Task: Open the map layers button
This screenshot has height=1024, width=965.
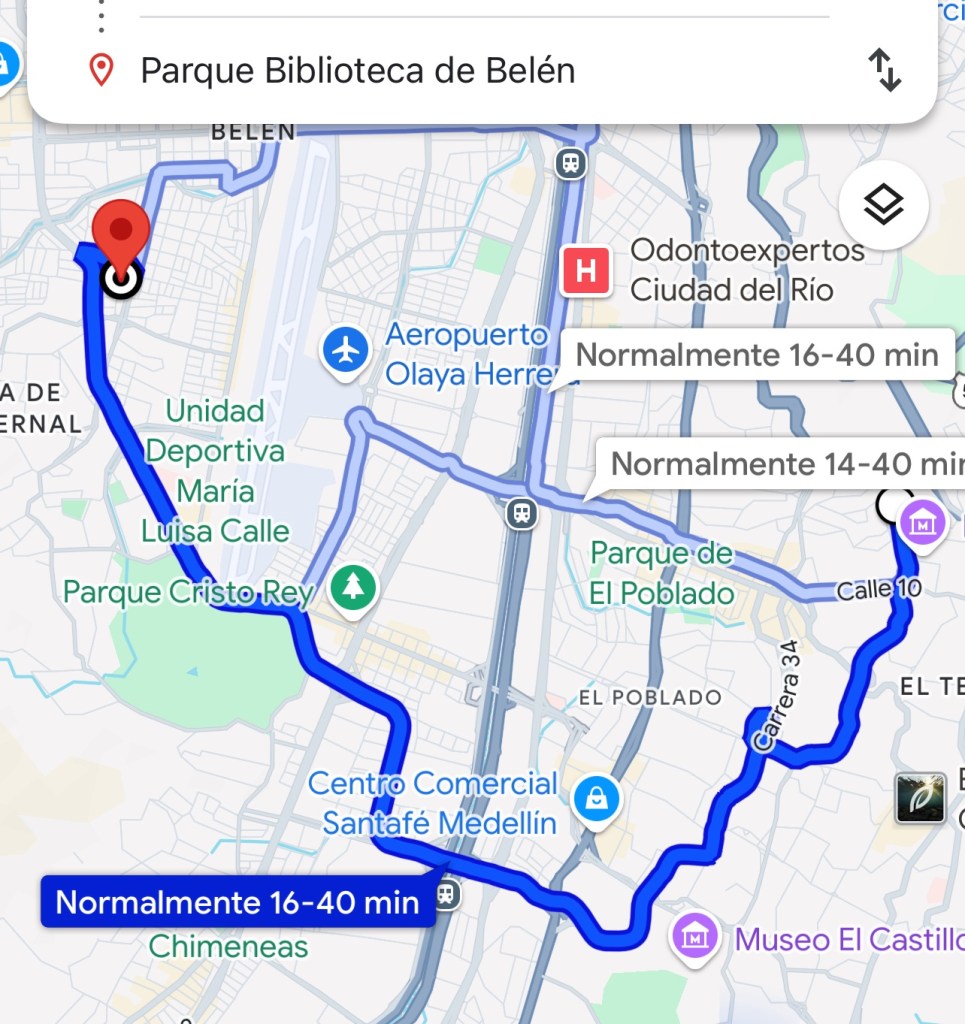Action: (883, 206)
